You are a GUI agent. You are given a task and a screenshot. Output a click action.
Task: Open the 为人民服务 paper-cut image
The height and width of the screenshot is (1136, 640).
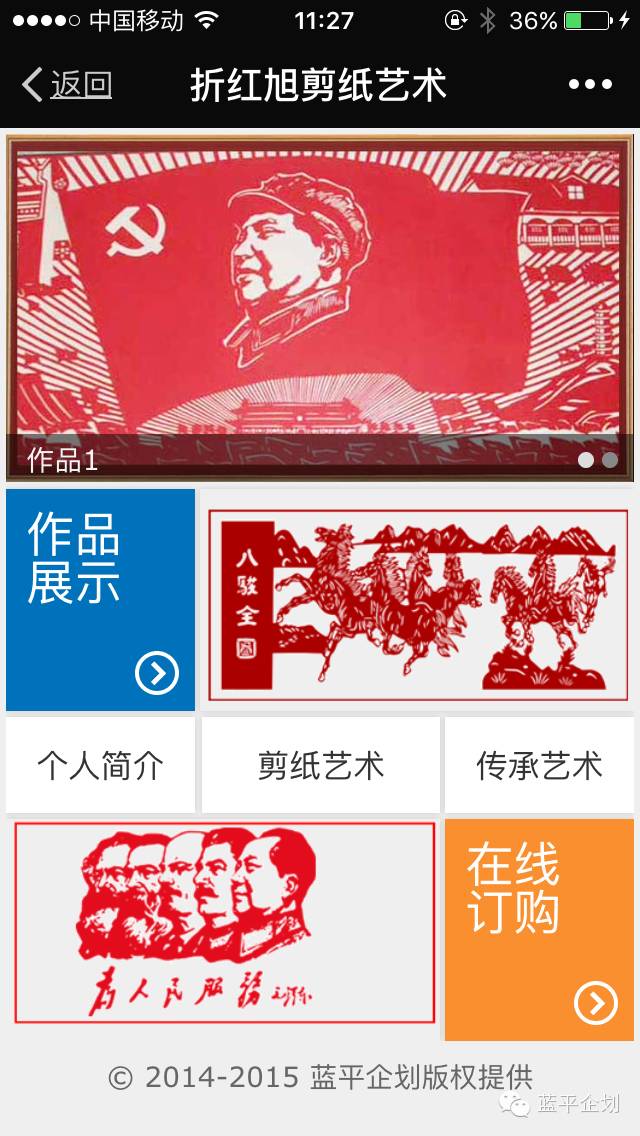[225, 922]
